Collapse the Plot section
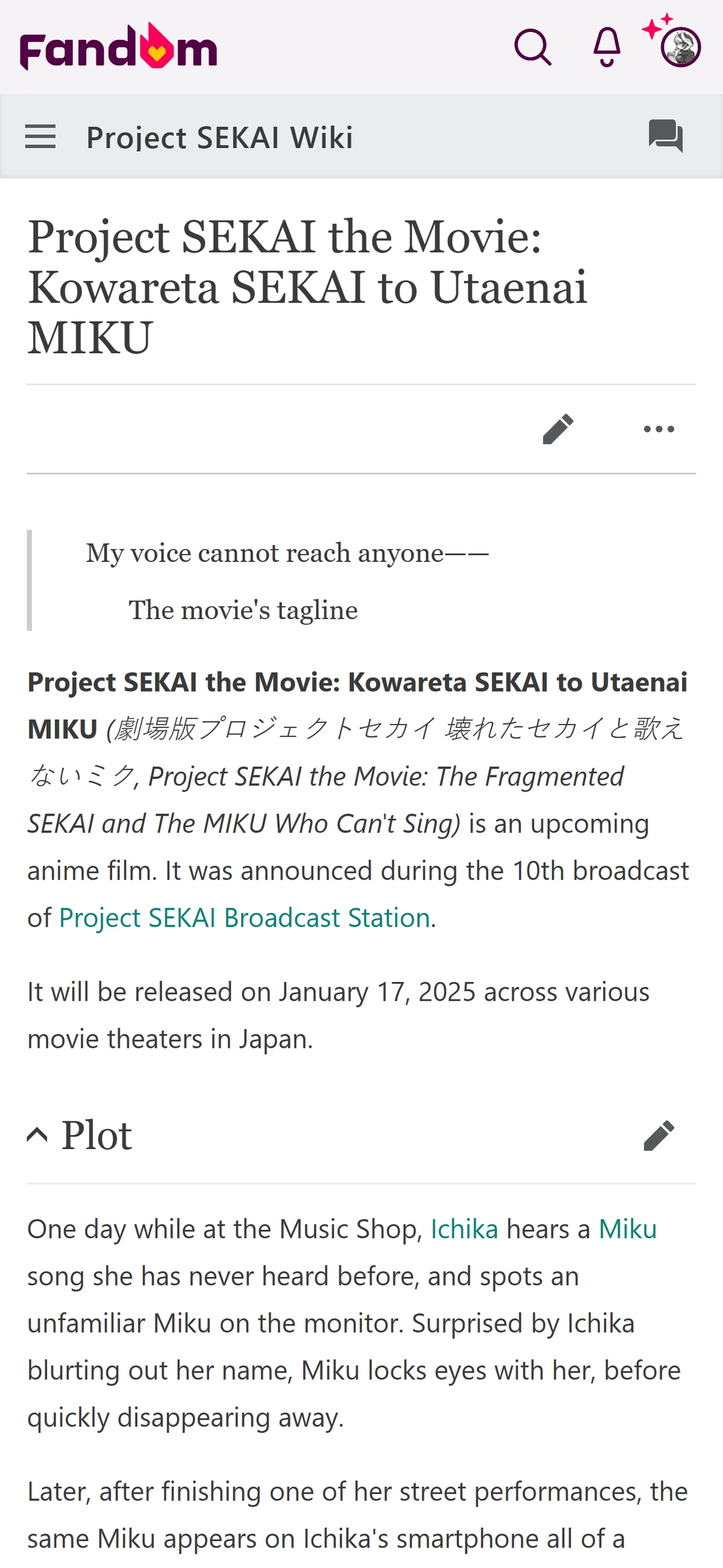This screenshot has width=723, height=1568. click(x=38, y=1135)
